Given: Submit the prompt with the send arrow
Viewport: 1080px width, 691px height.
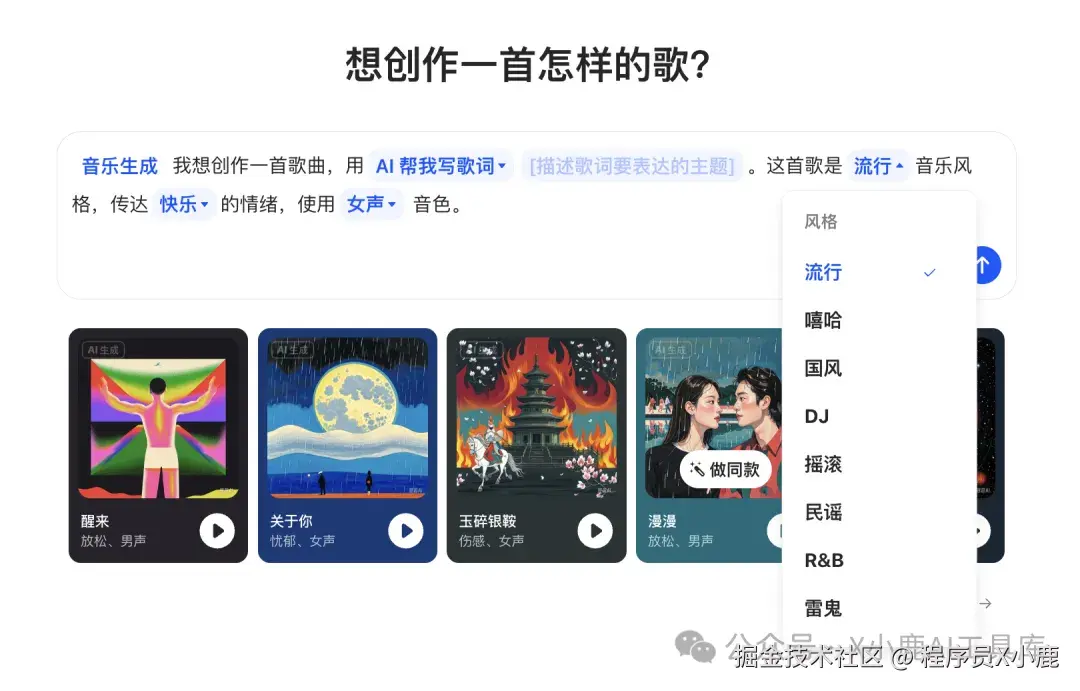Looking at the screenshot, I should click(984, 265).
